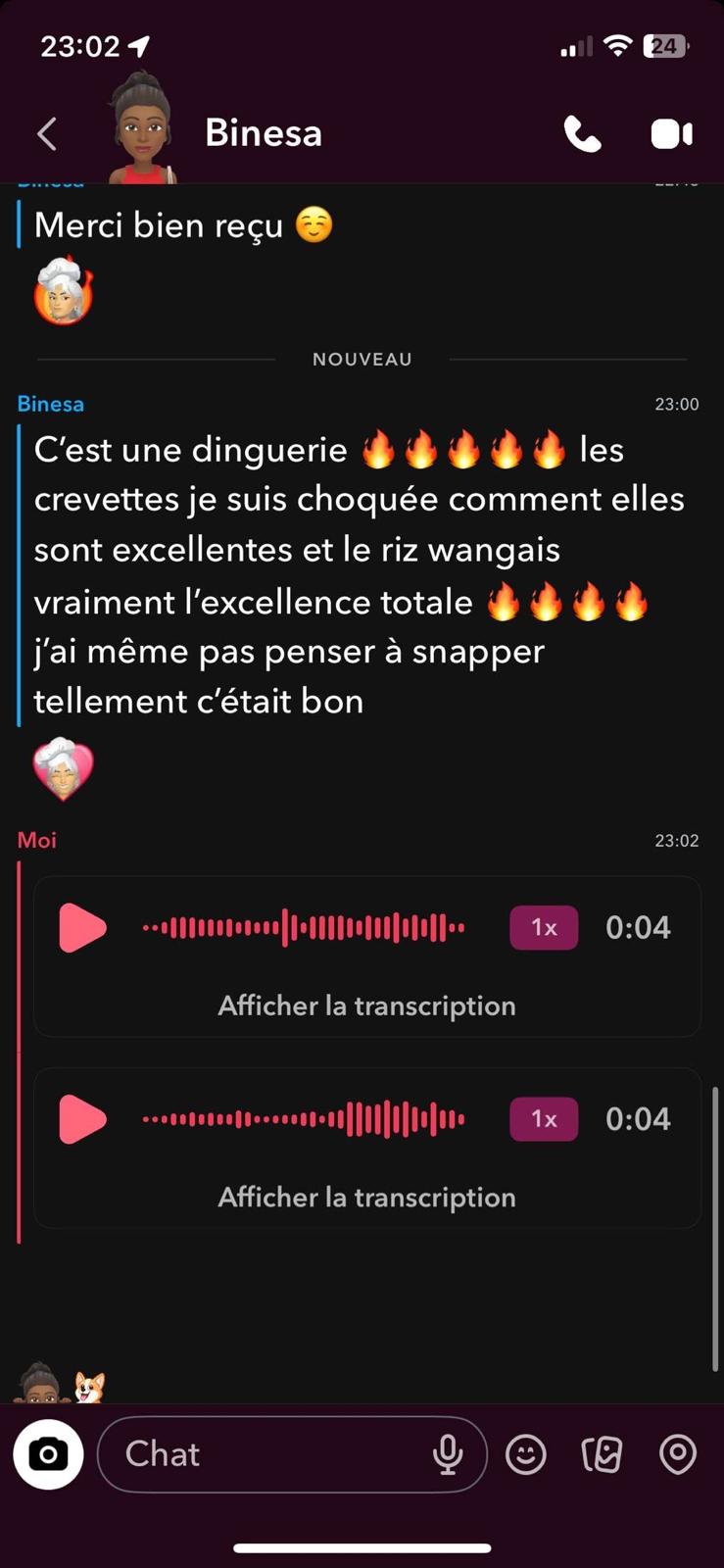Change playback speed of first voice note

[544, 927]
